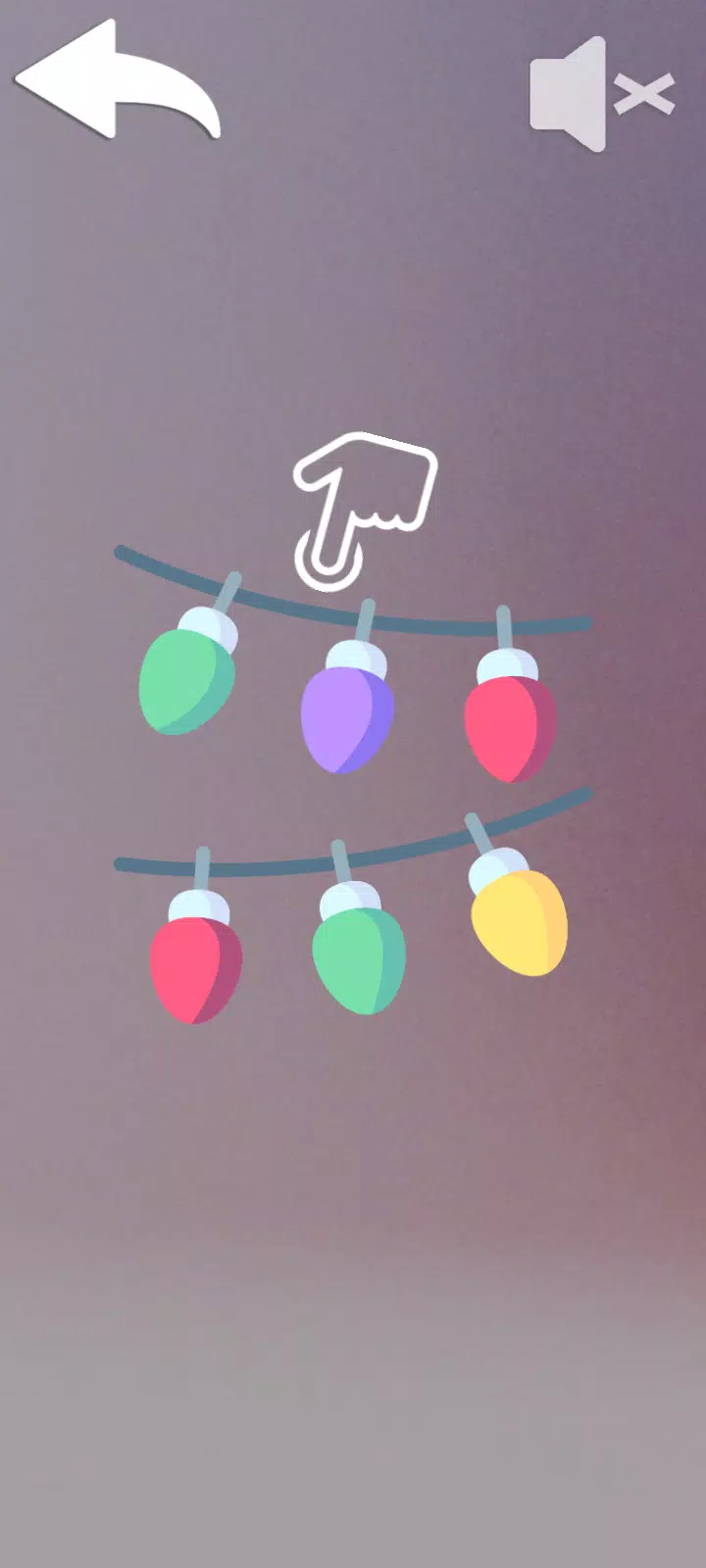Toggle the muted speaker sound icon
The width and height of the screenshot is (706, 1568).
coord(600,95)
